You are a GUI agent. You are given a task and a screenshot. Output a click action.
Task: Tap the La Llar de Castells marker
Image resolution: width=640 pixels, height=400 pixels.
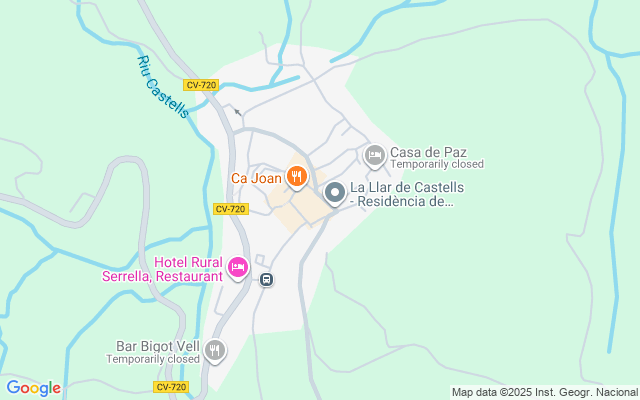pyautogui.click(x=335, y=192)
